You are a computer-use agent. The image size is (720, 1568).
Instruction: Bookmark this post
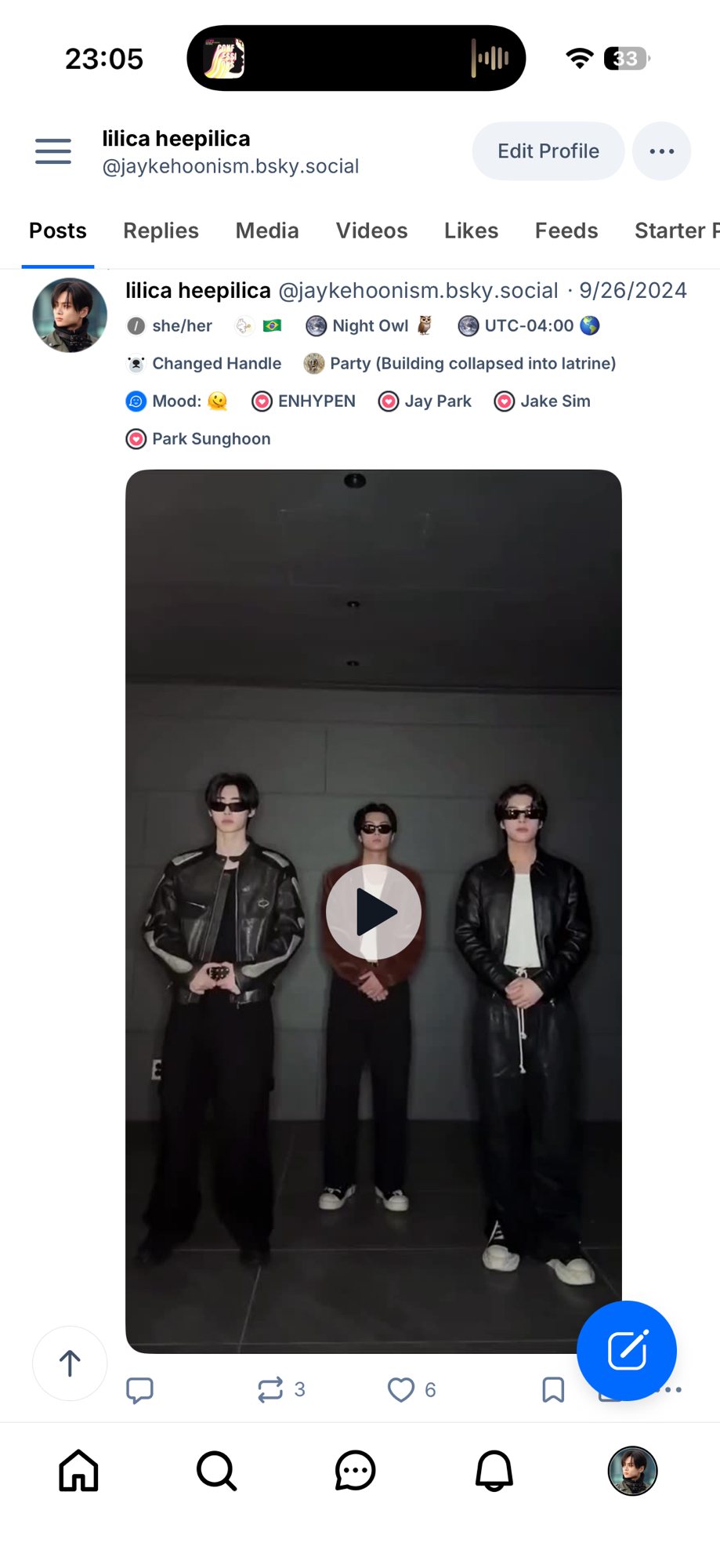pos(553,1390)
